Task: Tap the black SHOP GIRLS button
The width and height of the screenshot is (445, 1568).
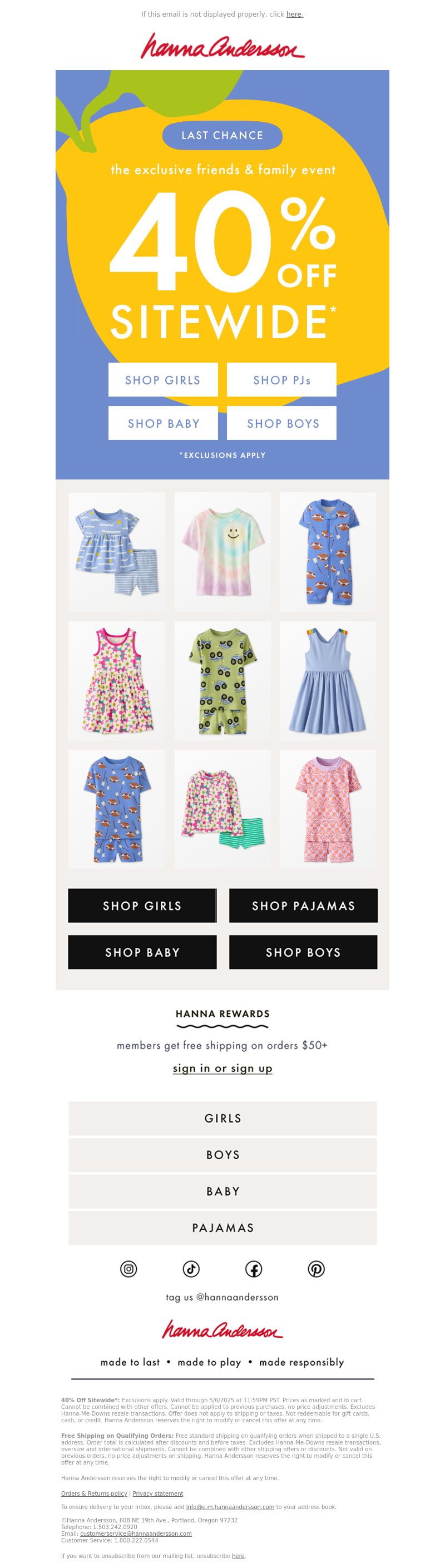Action: coord(142,906)
